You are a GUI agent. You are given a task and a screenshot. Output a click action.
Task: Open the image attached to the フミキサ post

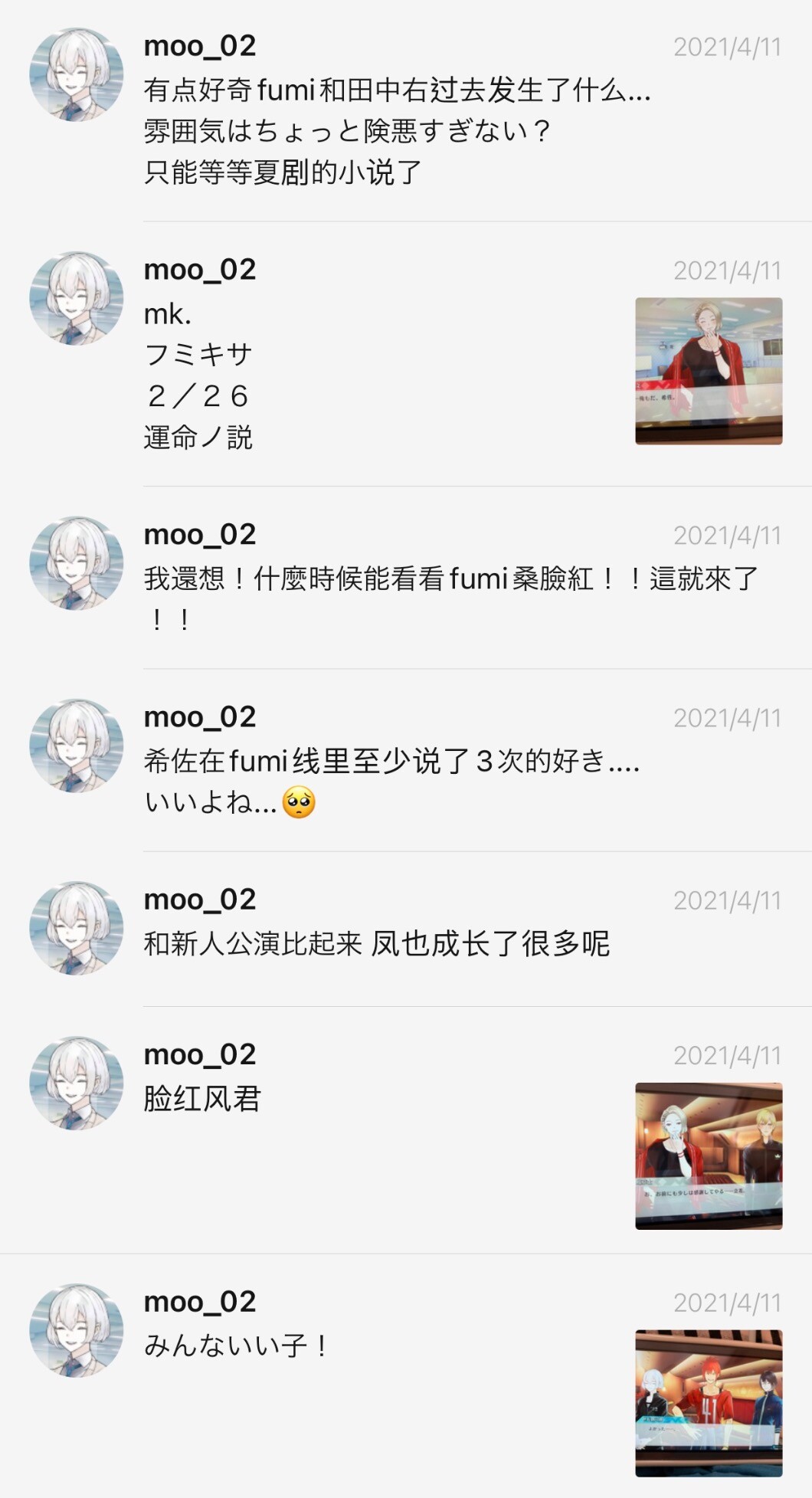tap(709, 371)
